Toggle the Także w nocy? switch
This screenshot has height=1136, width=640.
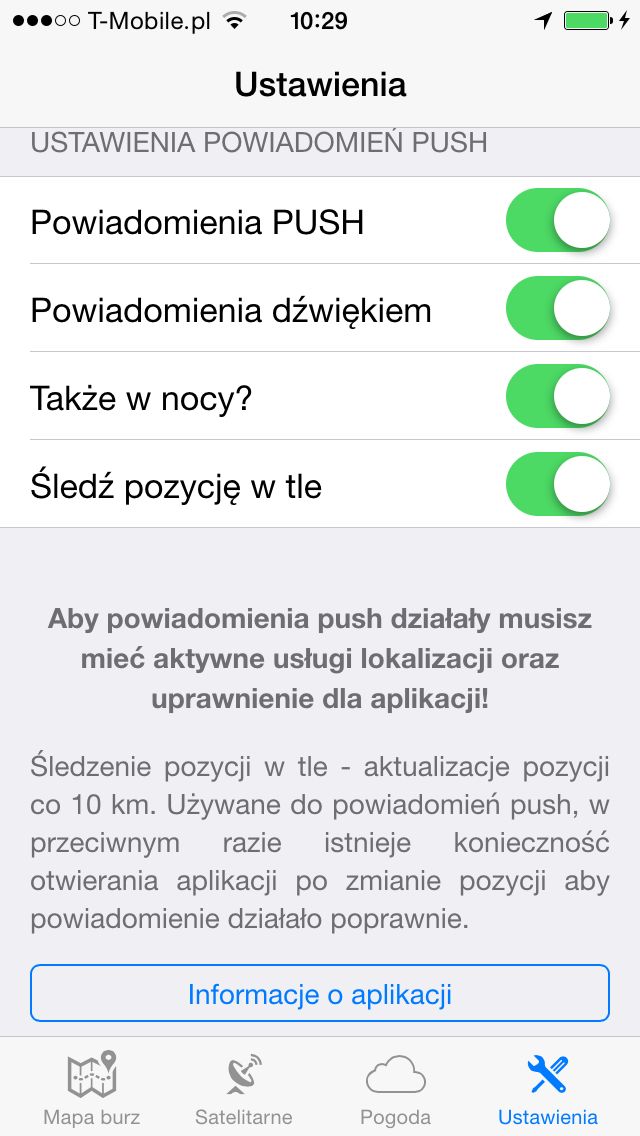pos(559,396)
